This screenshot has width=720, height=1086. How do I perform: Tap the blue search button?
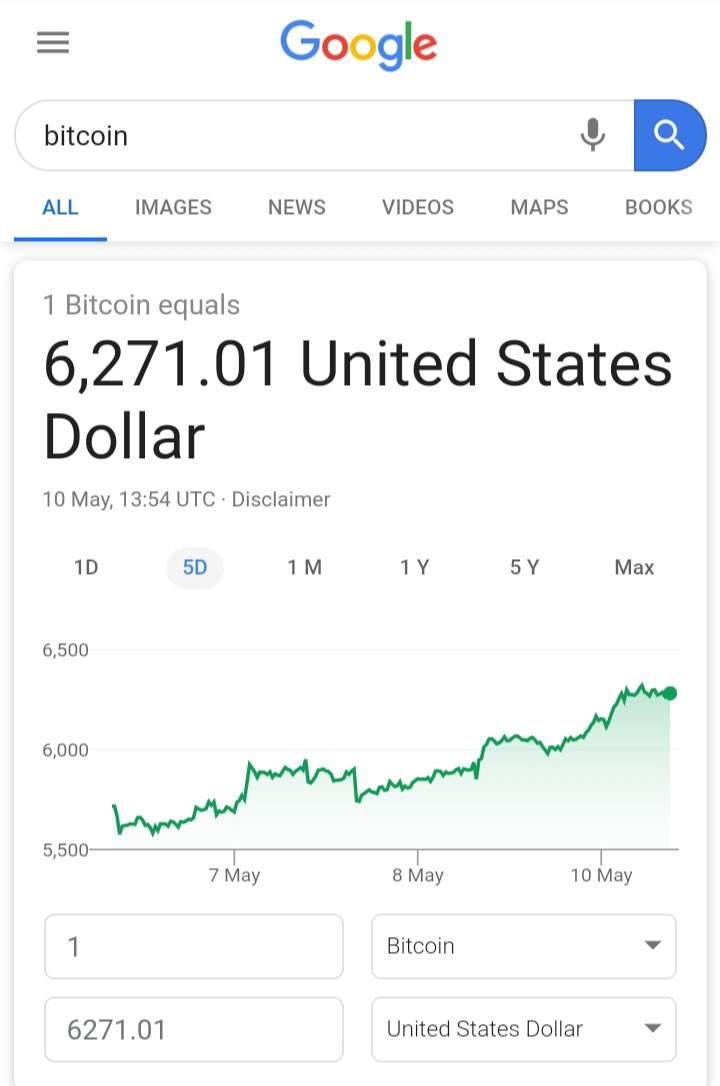[669, 135]
